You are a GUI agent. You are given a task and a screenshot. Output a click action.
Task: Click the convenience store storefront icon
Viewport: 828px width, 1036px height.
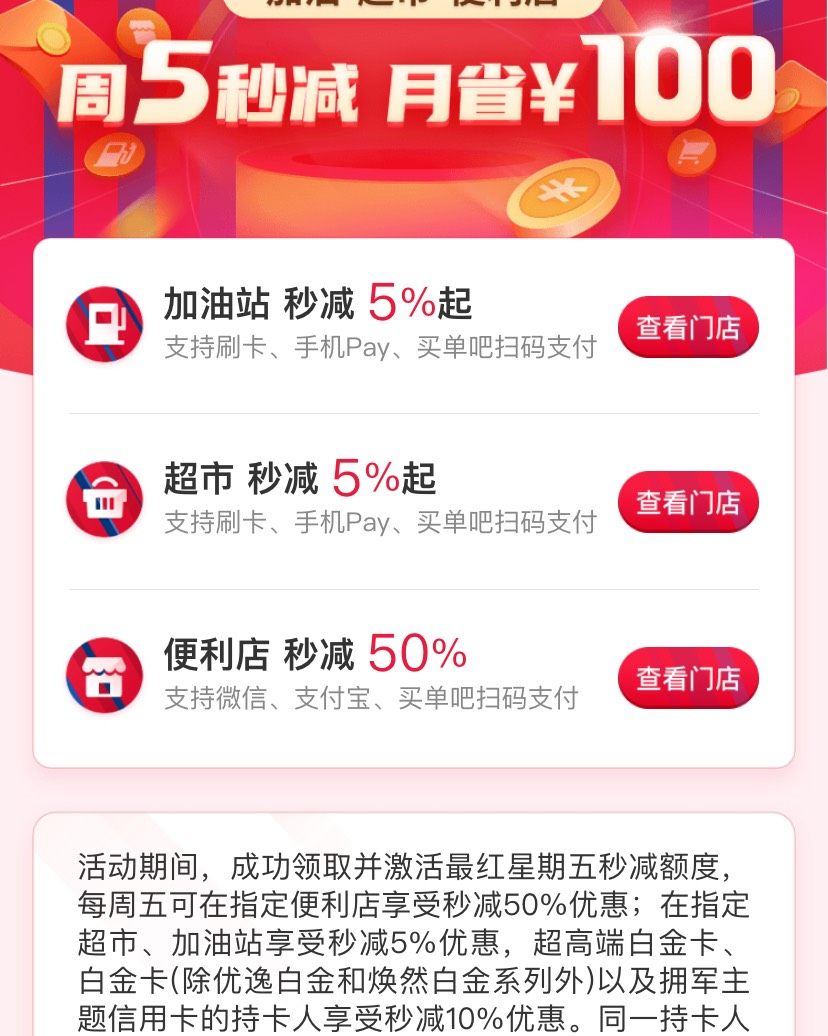point(104,673)
